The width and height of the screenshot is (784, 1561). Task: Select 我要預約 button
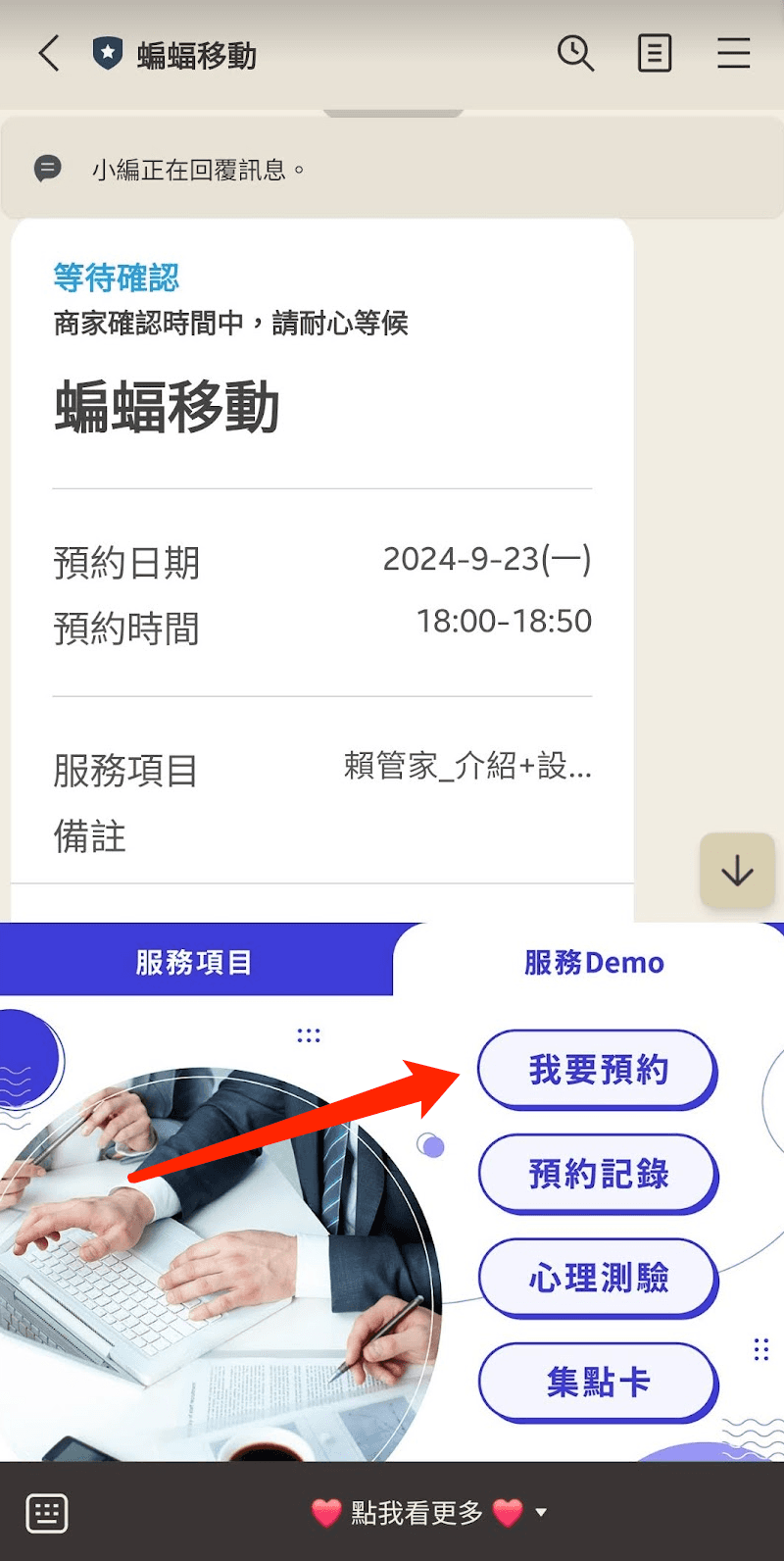click(598, 1069)
